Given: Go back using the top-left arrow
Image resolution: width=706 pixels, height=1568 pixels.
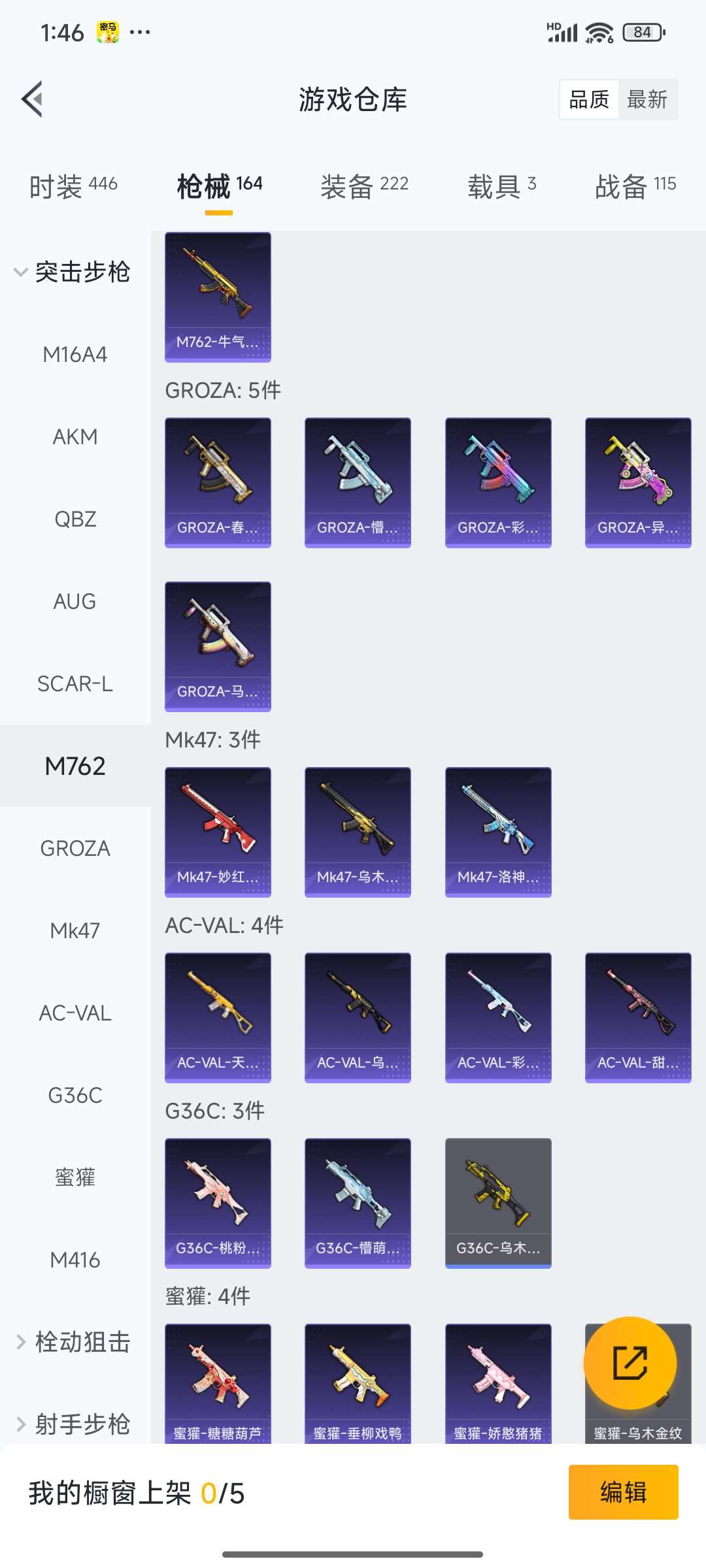Looking at the screenshot, I should point(33,99).
